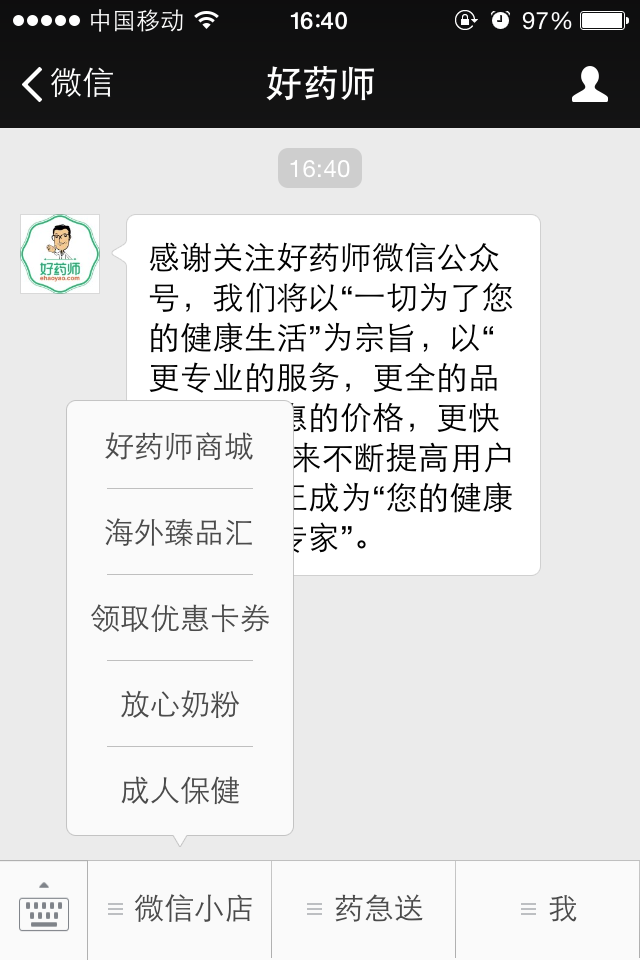Open 放心奶粉 menu entry
The height and width of the screenshot is (960, 640).
[180, 704]
